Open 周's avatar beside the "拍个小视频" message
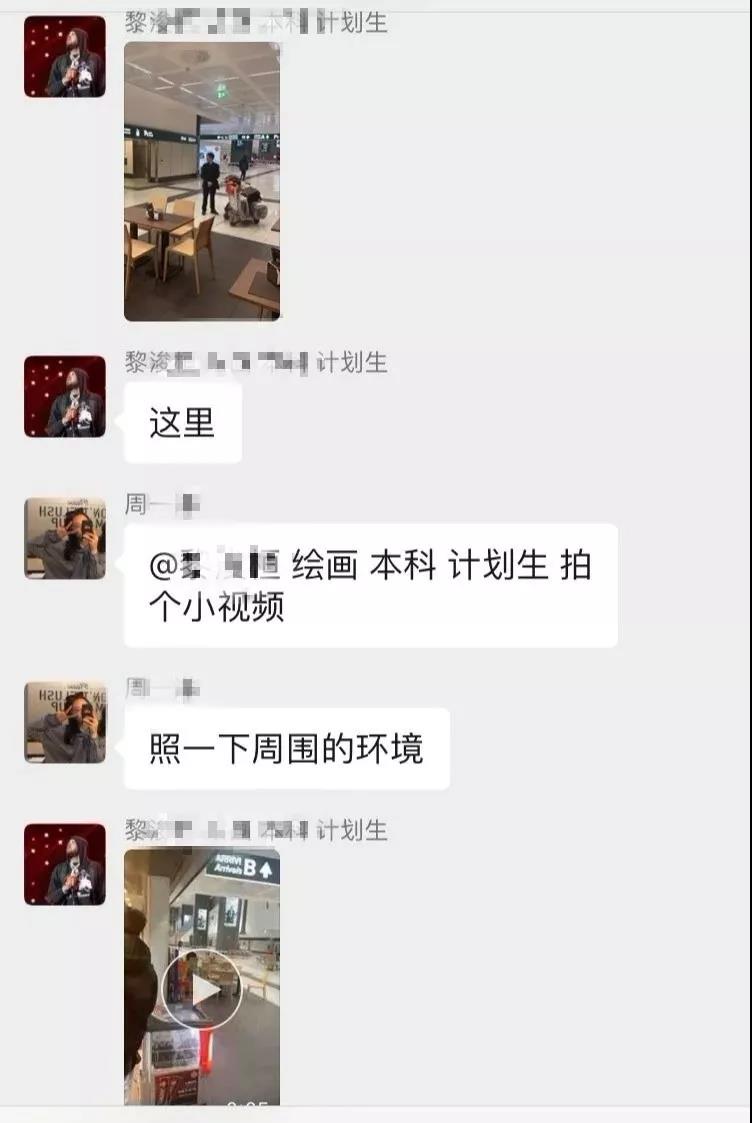752x1123 pixels. 65,538
